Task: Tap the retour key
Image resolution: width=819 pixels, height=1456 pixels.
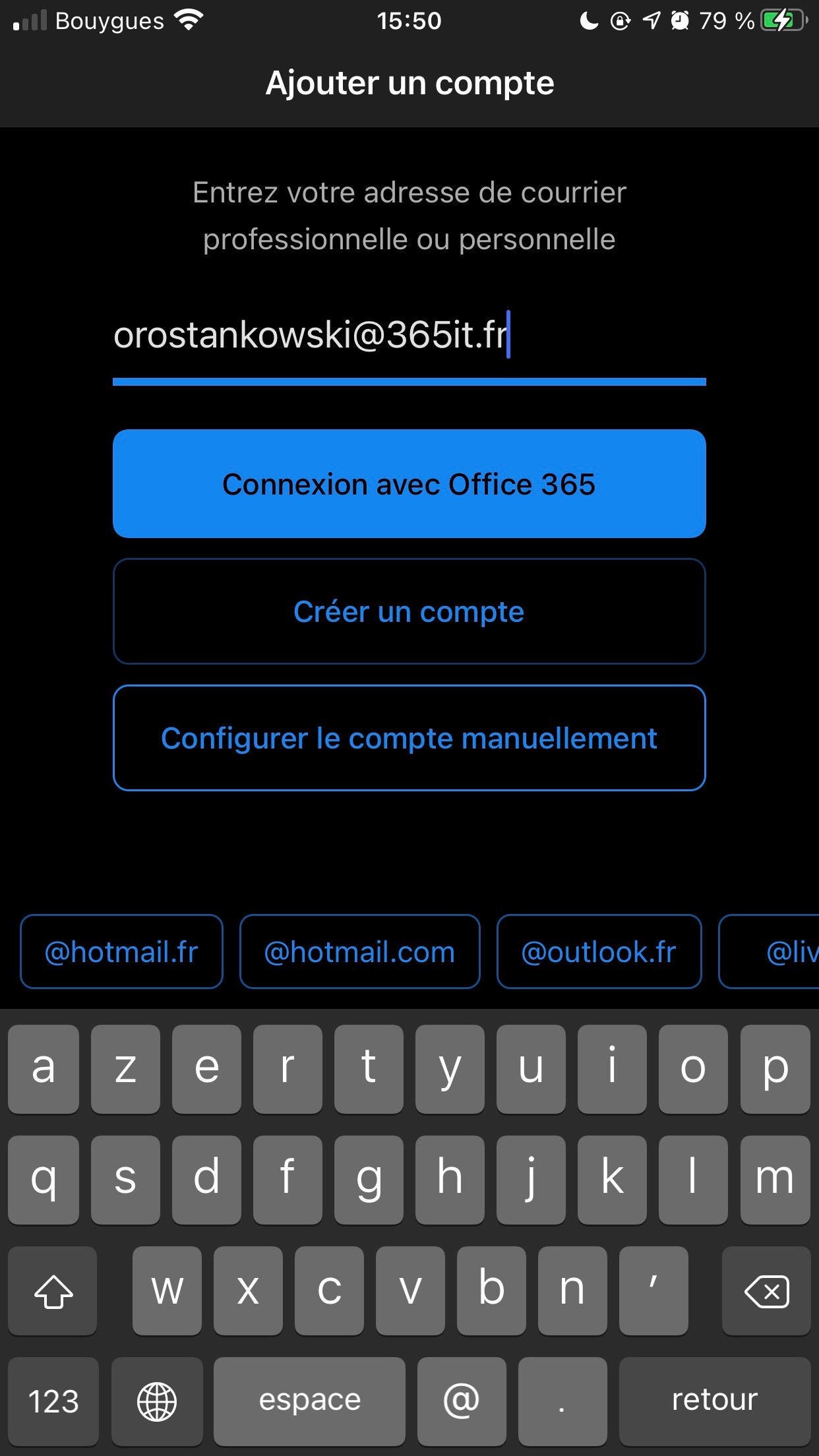Action: click(x=714, y=1400)
